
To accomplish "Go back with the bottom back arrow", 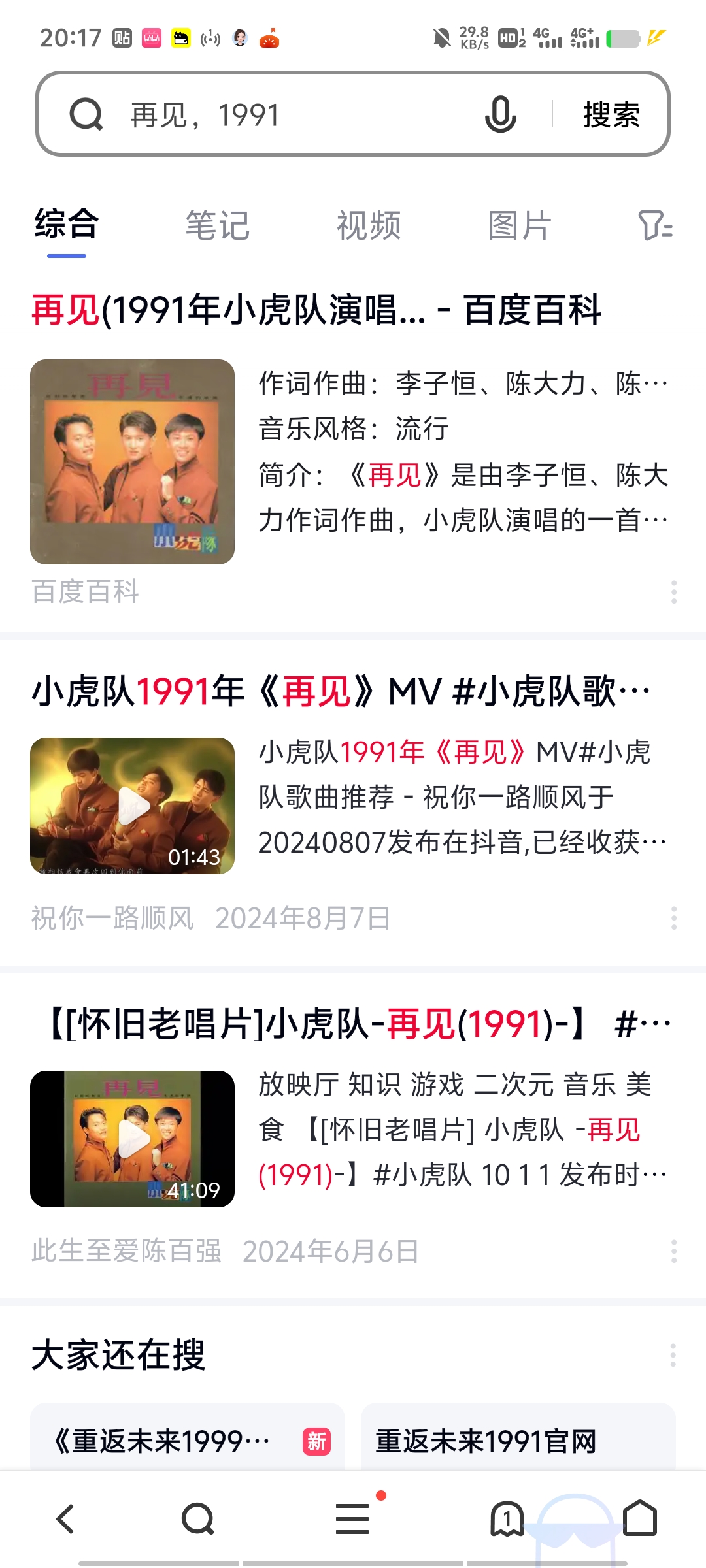I will [x=65, y=1518].
